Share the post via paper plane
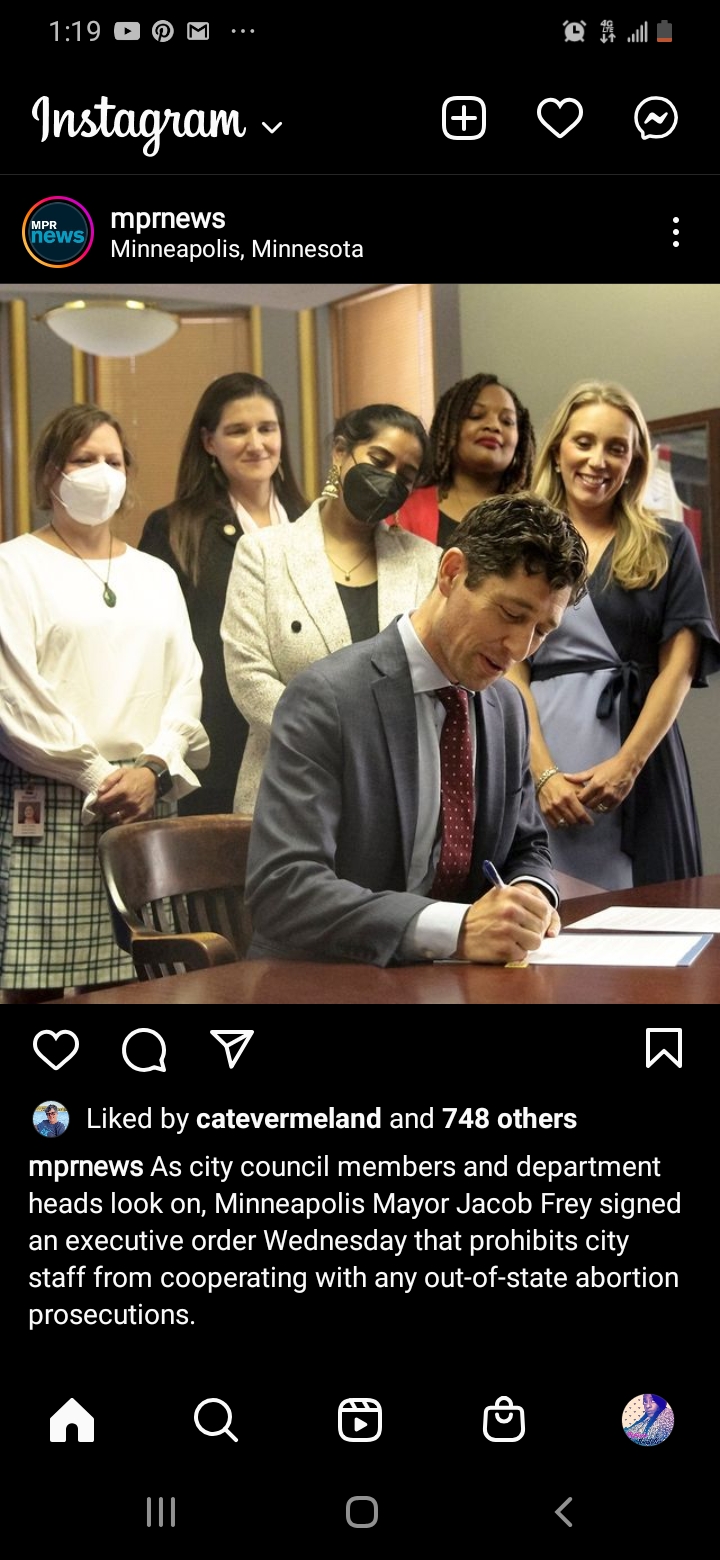 coord(232,1049)
